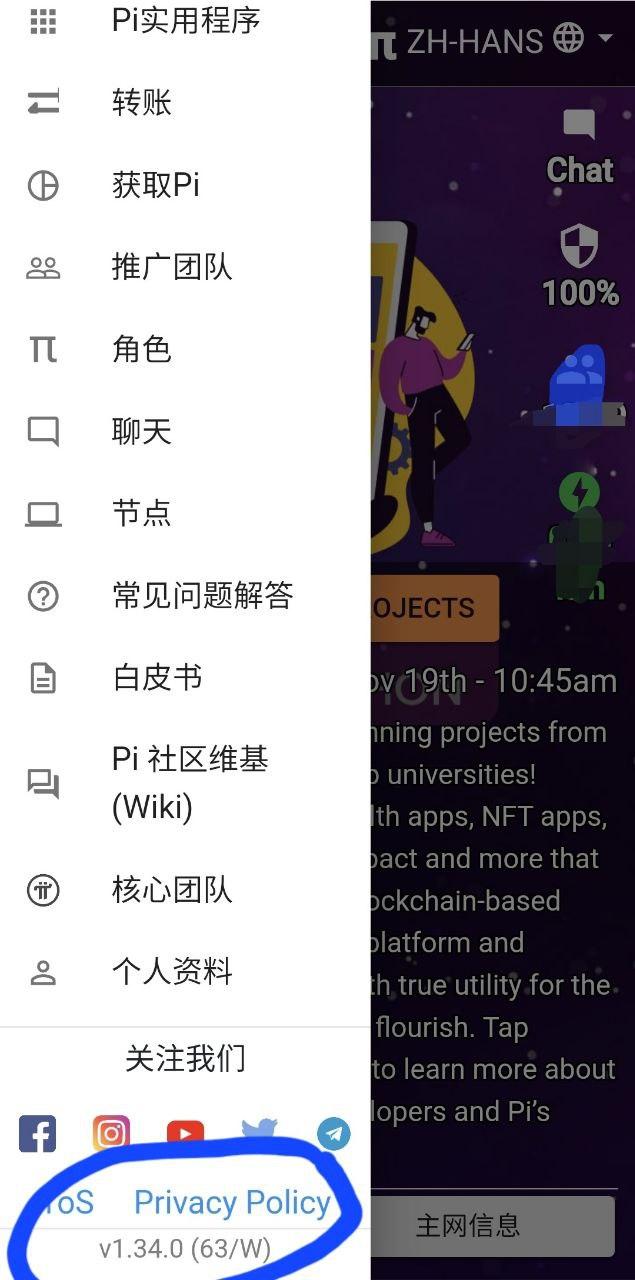Open the 转账 transfer option
The image size is (635, 1280).
(x=142, y=103)
